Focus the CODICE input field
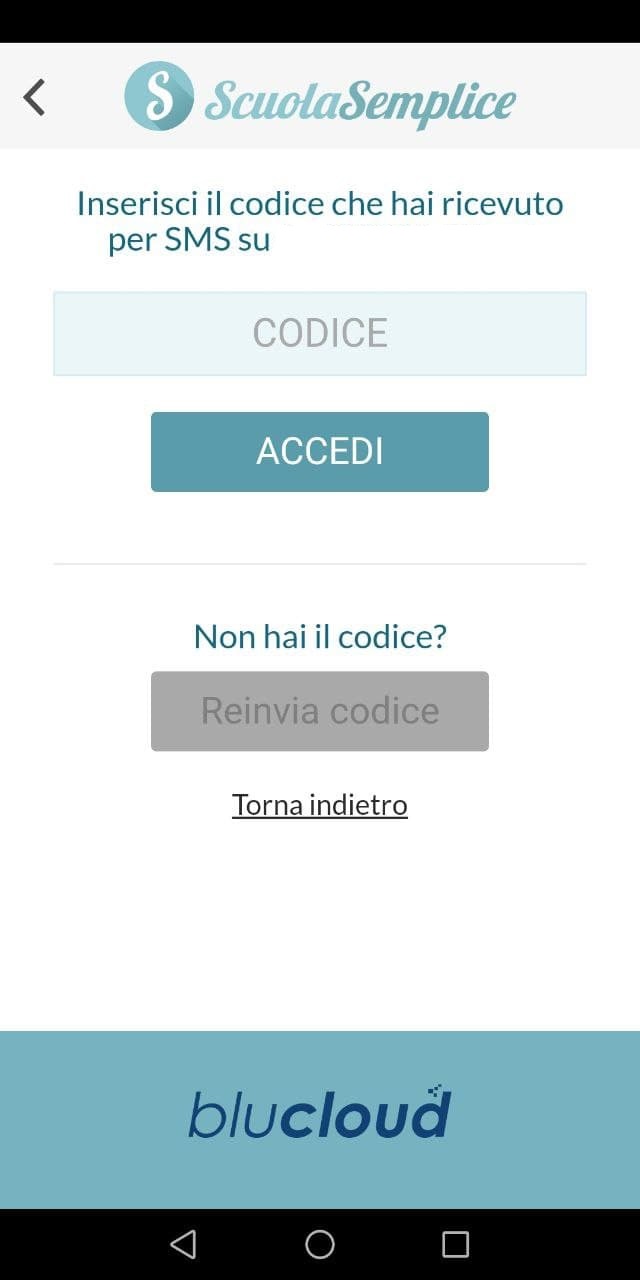640x1280 pixels. click(320, 334)
